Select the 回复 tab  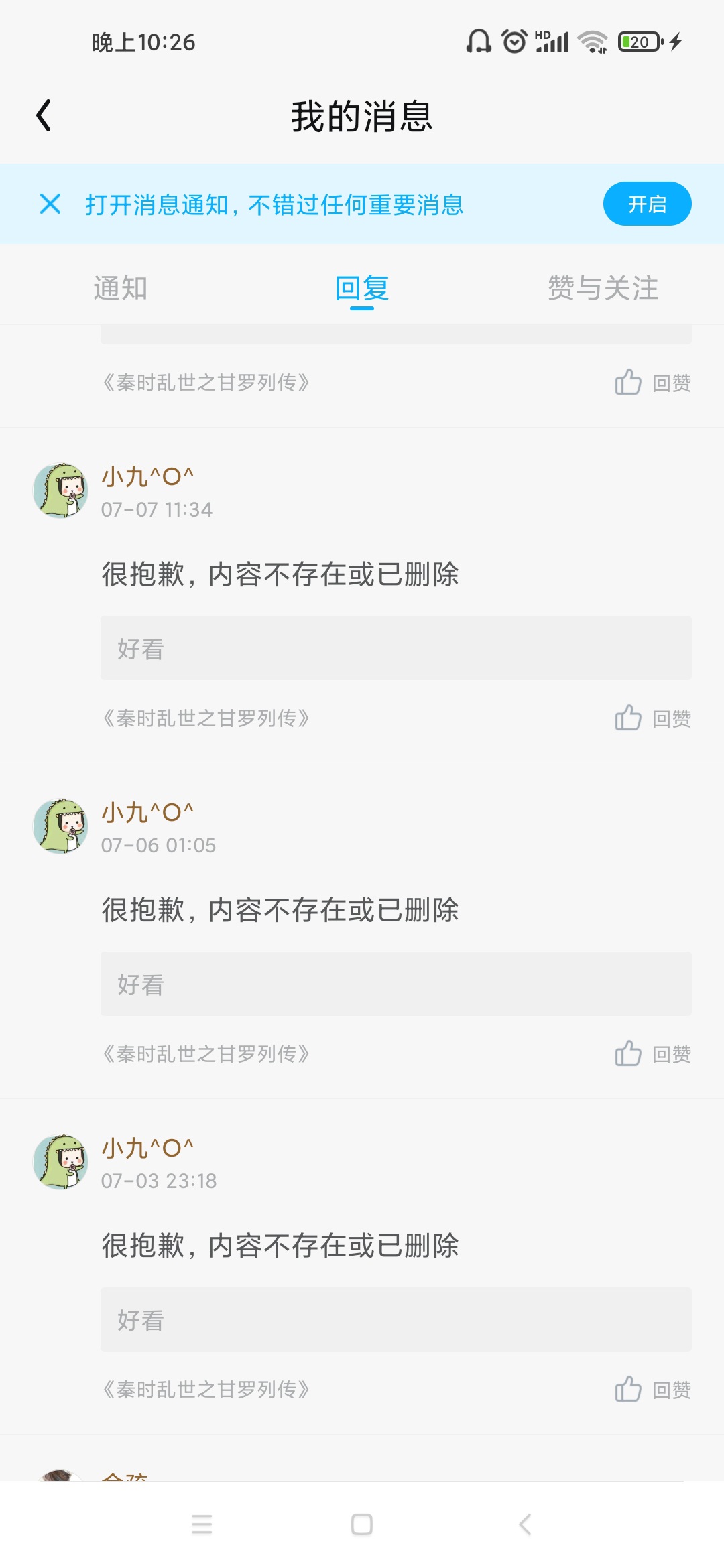[x=362, y=288]
